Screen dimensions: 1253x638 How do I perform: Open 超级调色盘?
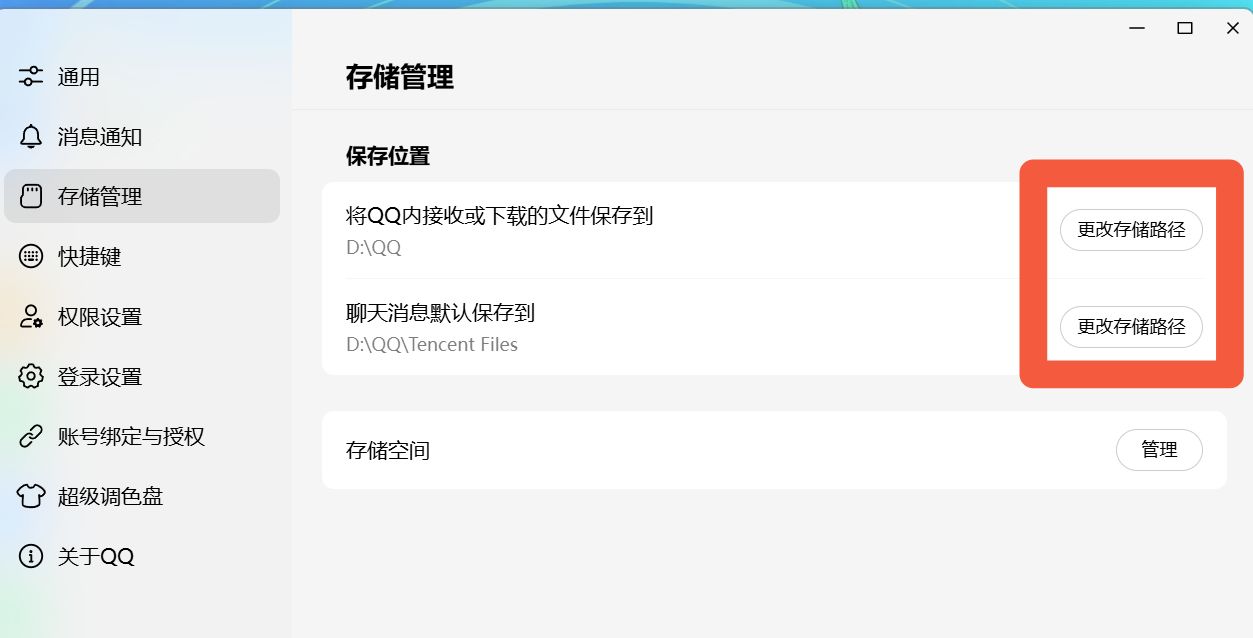coord(142,496)
